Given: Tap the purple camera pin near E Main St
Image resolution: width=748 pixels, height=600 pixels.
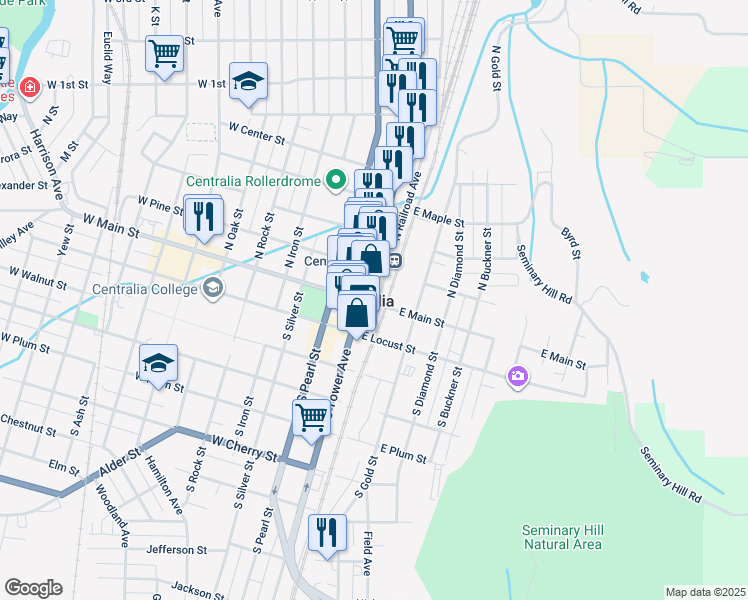Looking at the screenshot, I should [518, 376].
